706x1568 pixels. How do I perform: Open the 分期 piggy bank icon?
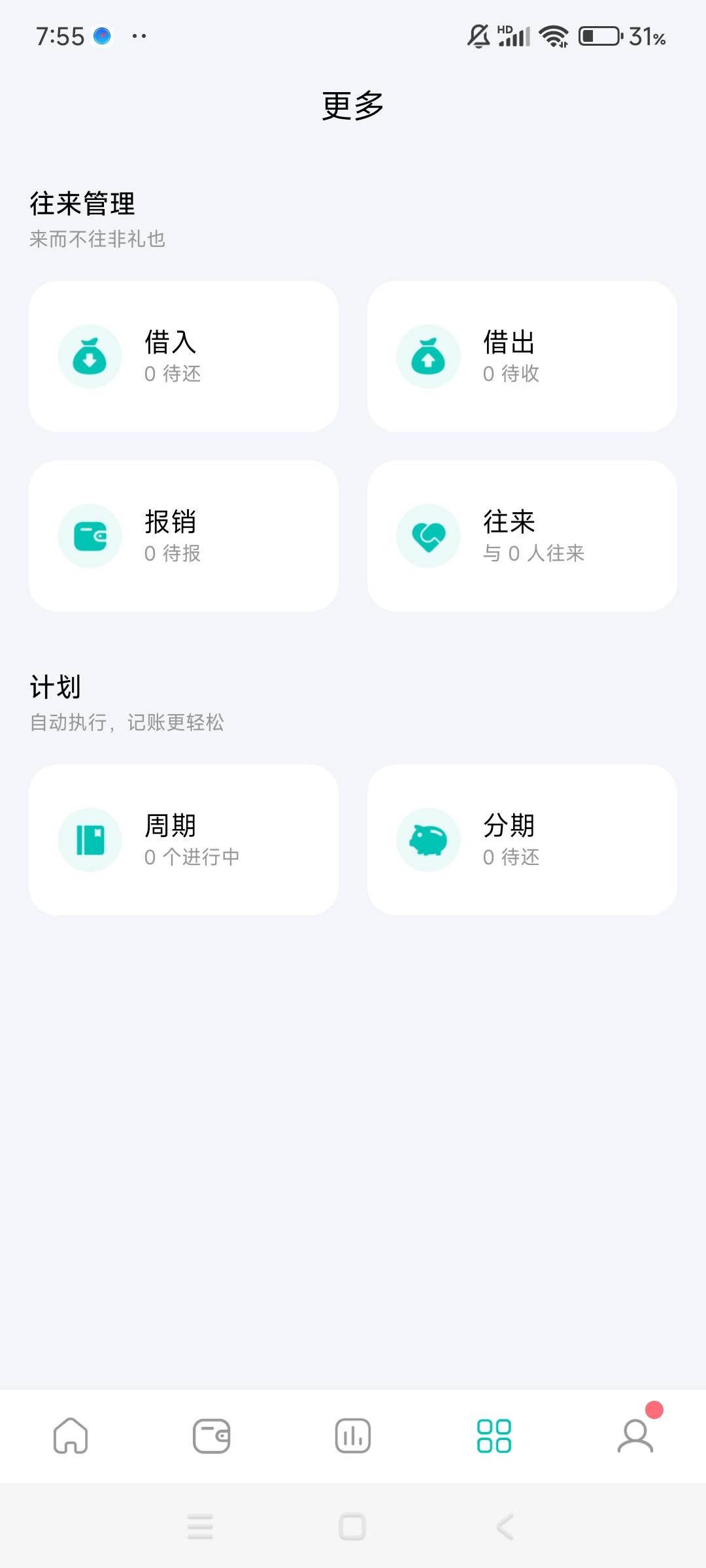[428, 840]
